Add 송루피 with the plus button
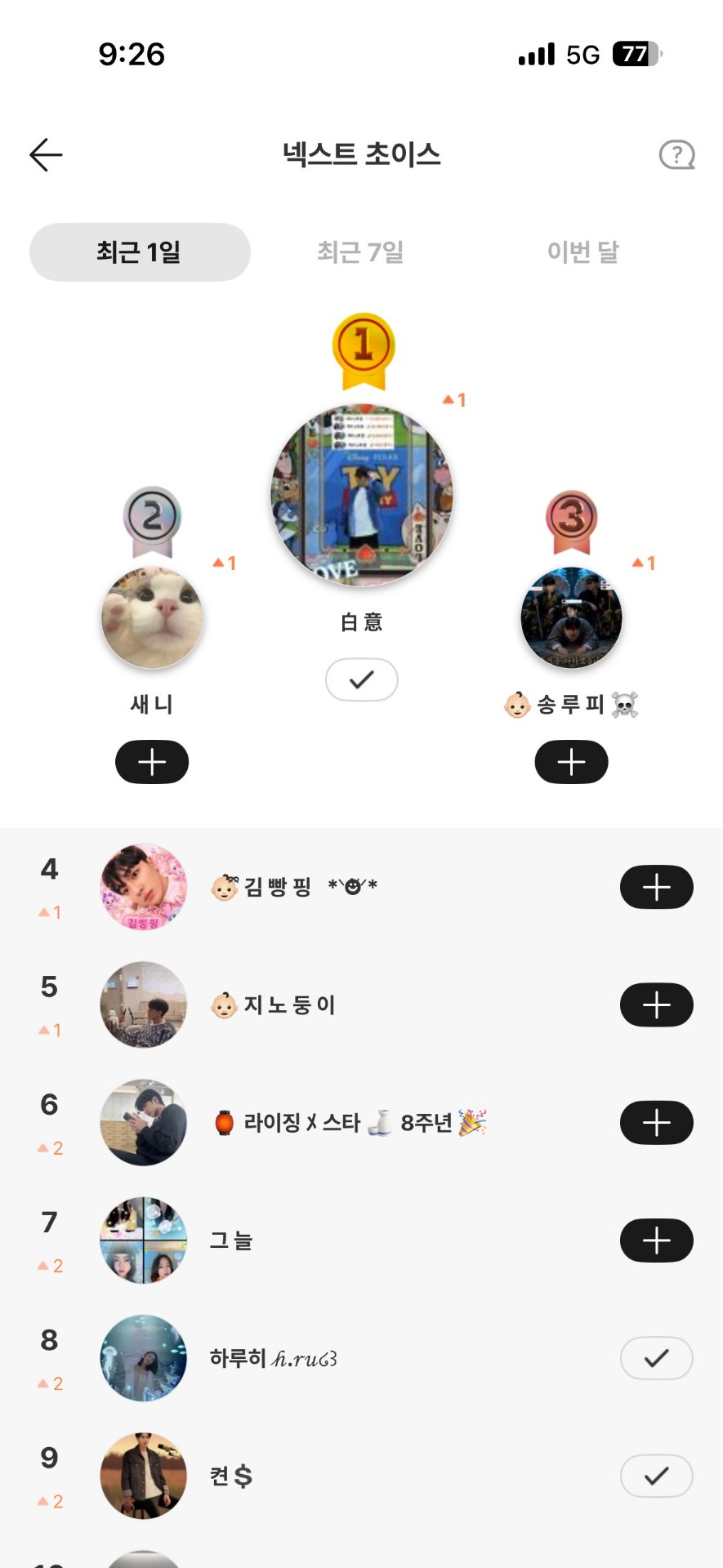Image resolution: width=723 pixels, height=1568 pixels. click(x=571, y=762)
